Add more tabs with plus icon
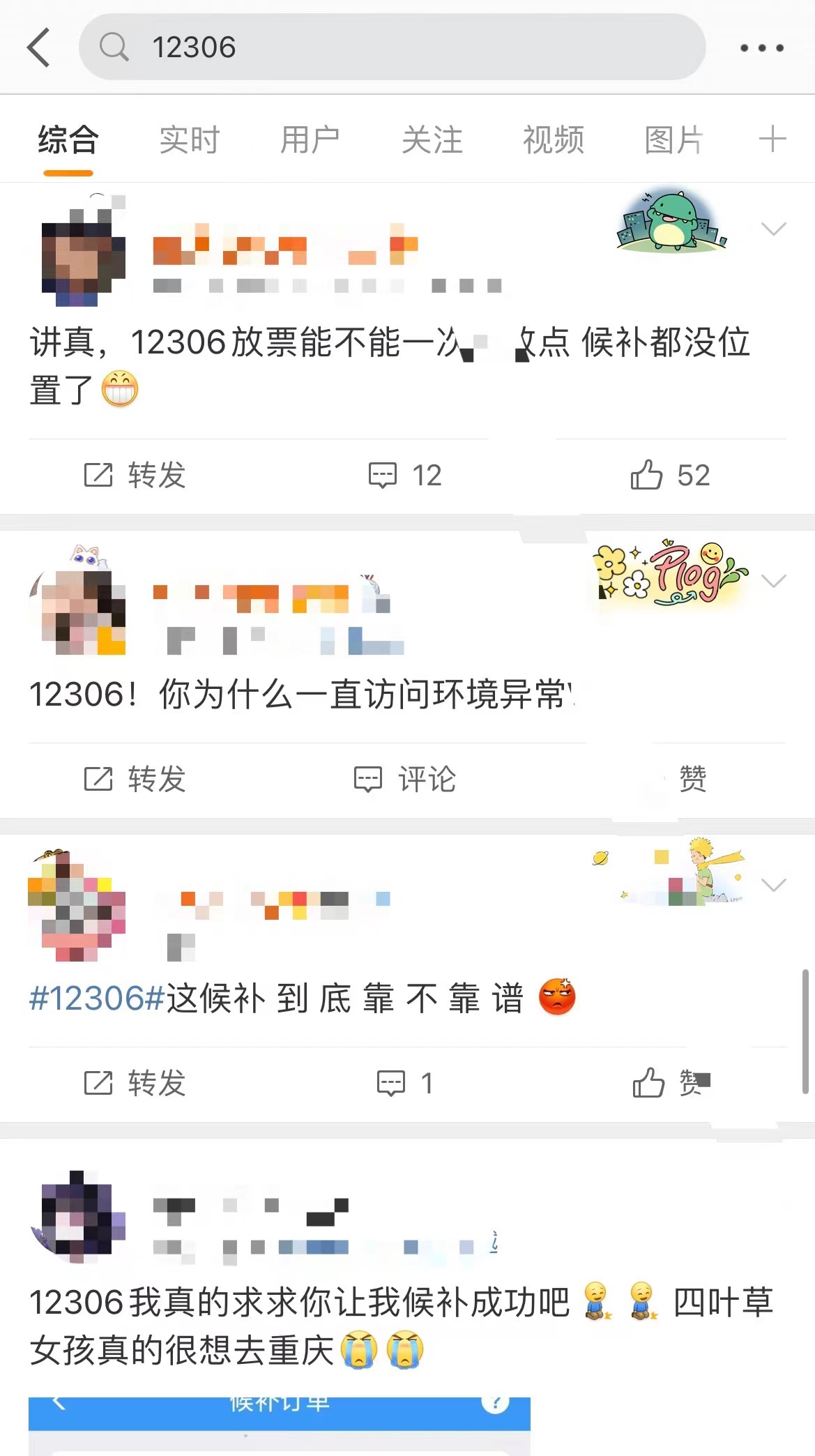 pos(772,139)
